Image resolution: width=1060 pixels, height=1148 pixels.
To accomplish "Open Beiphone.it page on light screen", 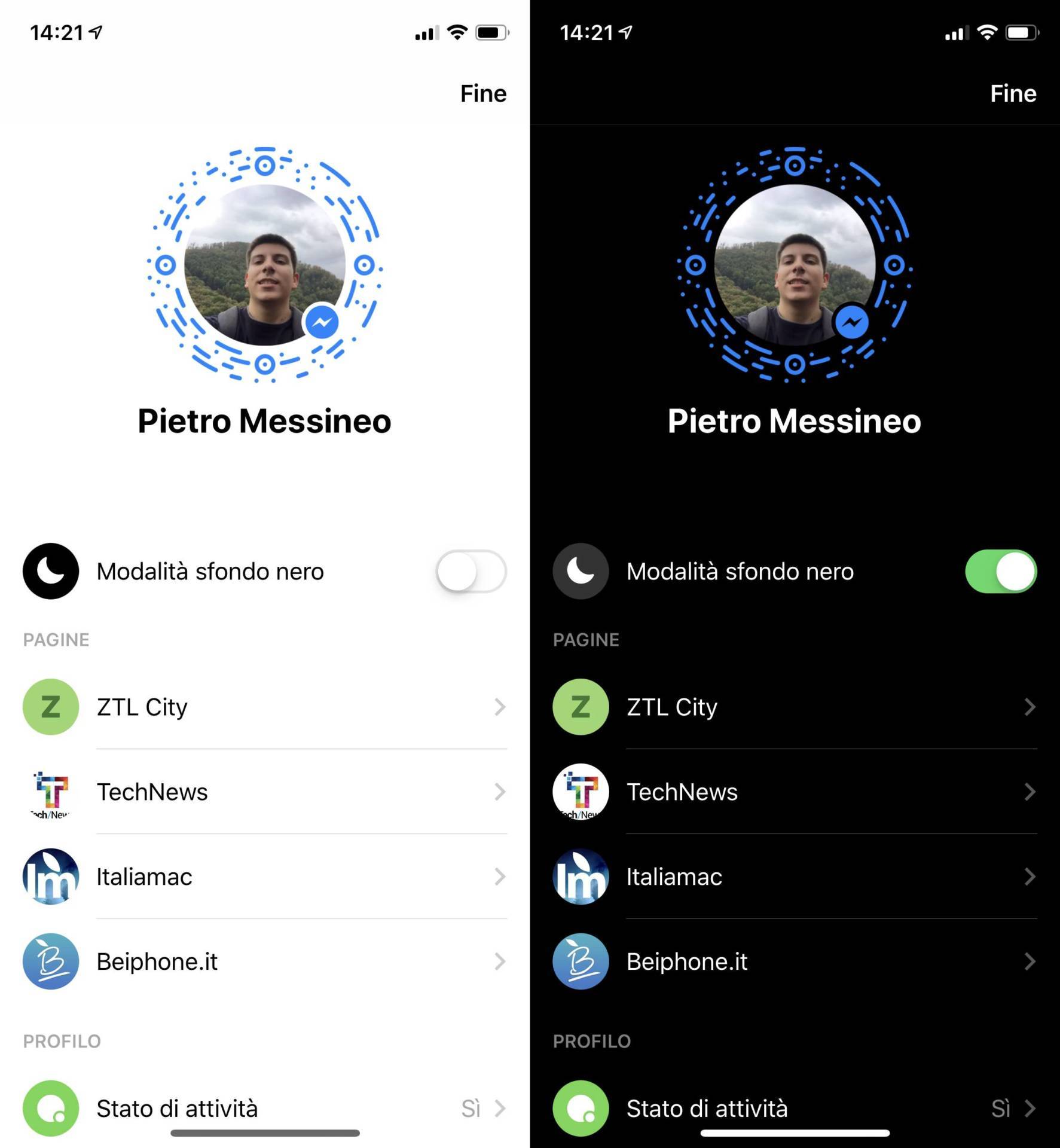I will (x=263, y=961).
